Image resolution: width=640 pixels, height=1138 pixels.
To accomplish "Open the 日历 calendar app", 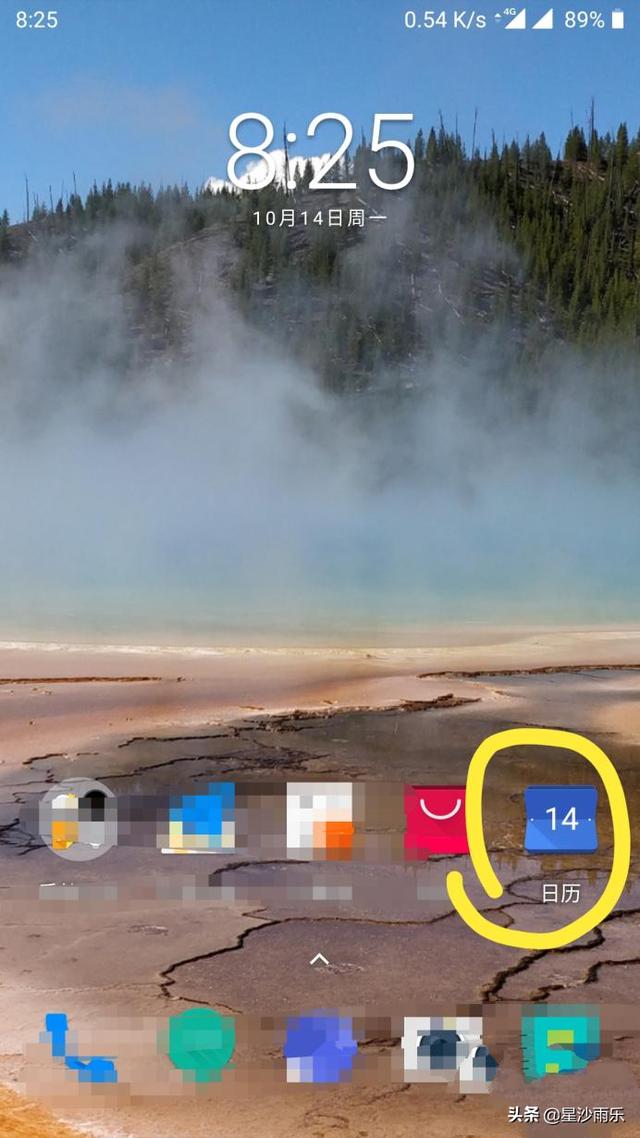I will point(561,820).
